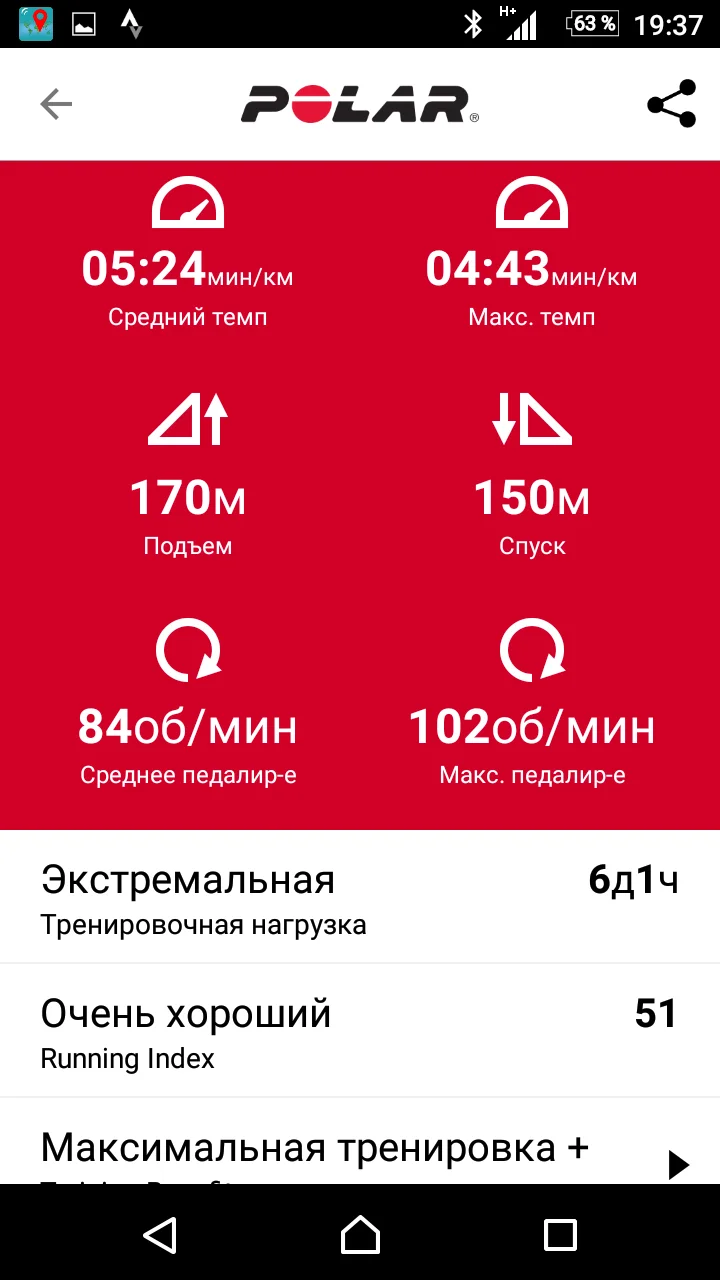
Task: Open Тренировочная нагрузка details
Action: pyautogui.click(x=360, y=898)
